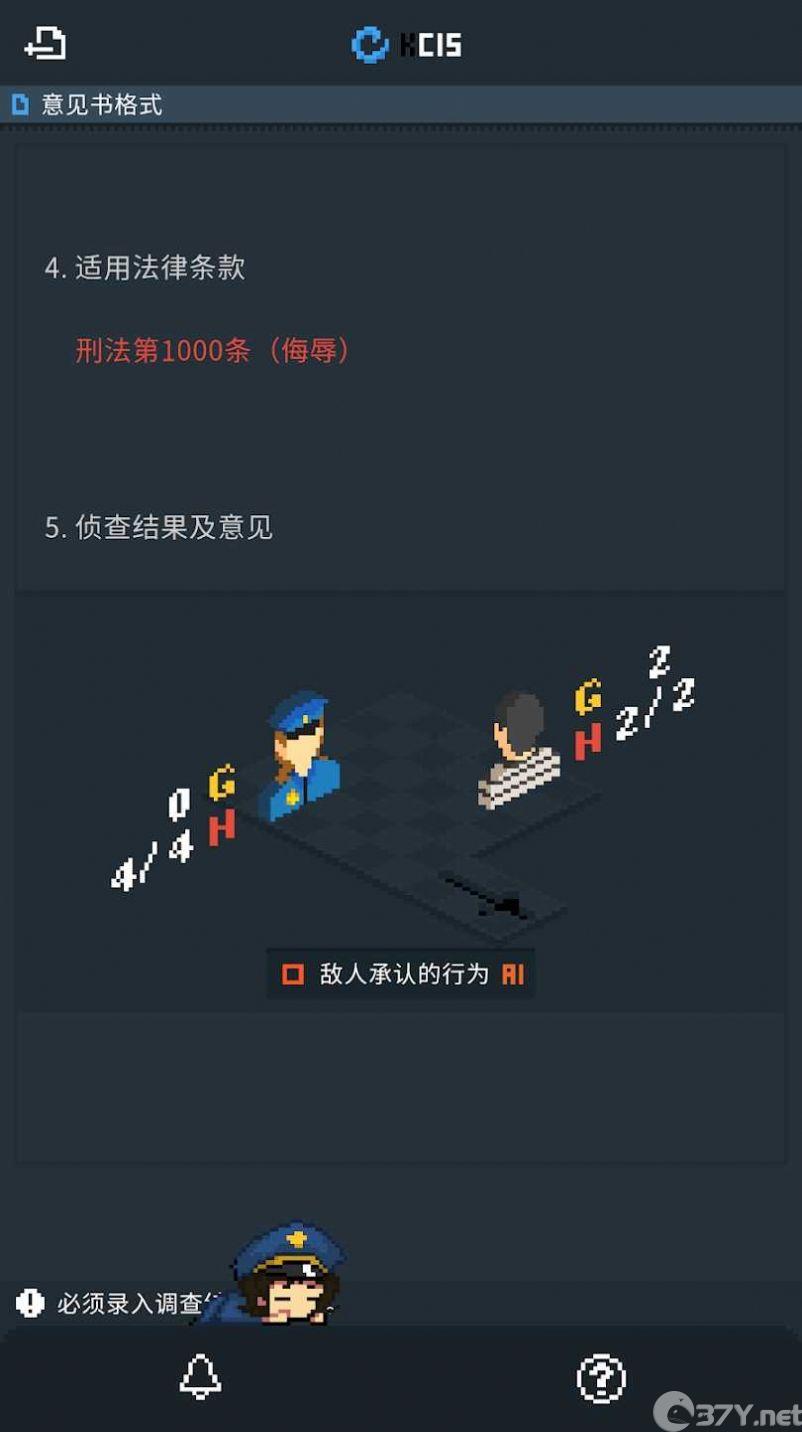The width and height of the screenshot is (802, 1432).
Task: Tap the exit icon at top left
Action: tap(45, 44)
